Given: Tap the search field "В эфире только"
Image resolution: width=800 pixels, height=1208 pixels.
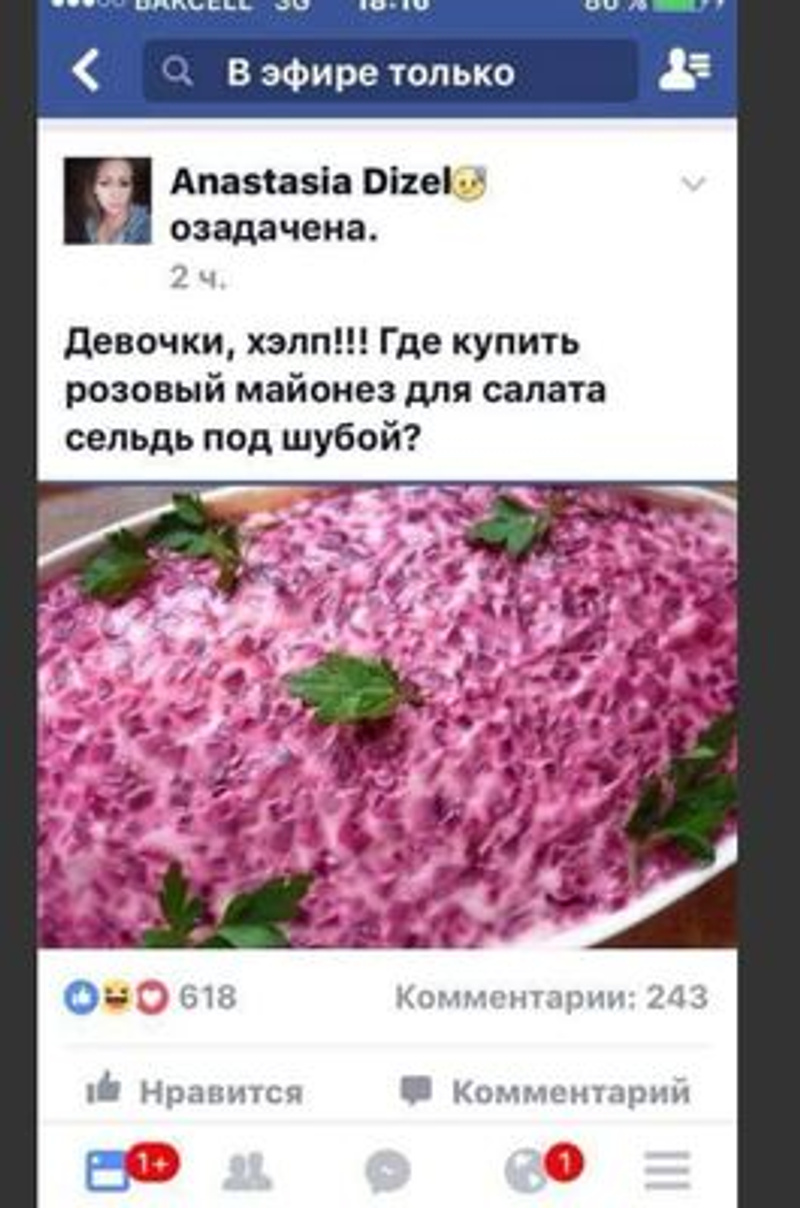Looking at the screenshot, I should [x=390, y=72].
